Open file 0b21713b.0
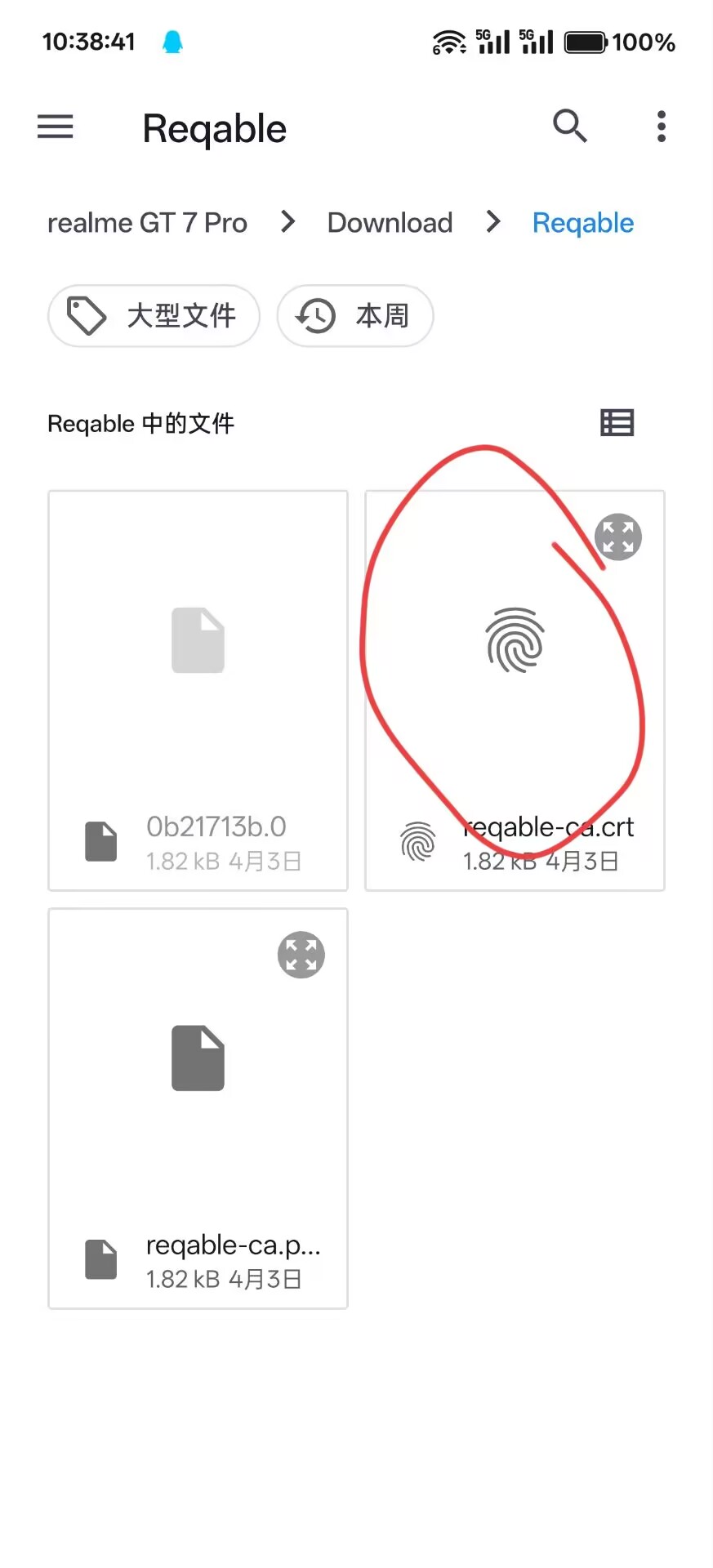 (x=198, y=690)
